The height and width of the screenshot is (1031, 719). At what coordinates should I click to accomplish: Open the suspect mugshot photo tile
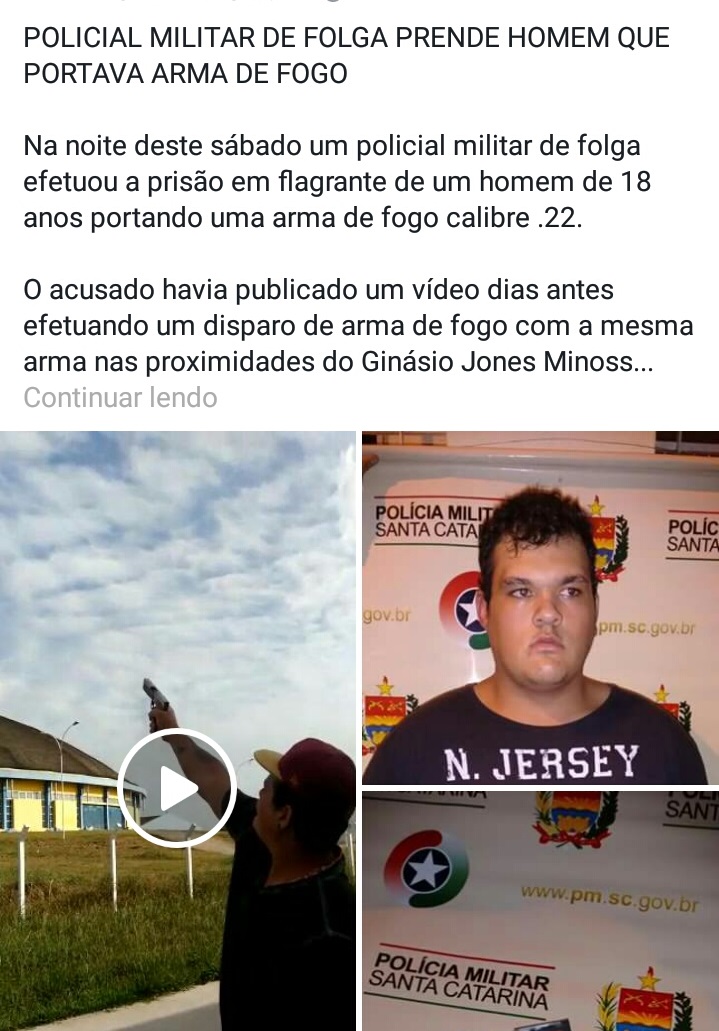(x=540, y=607)
